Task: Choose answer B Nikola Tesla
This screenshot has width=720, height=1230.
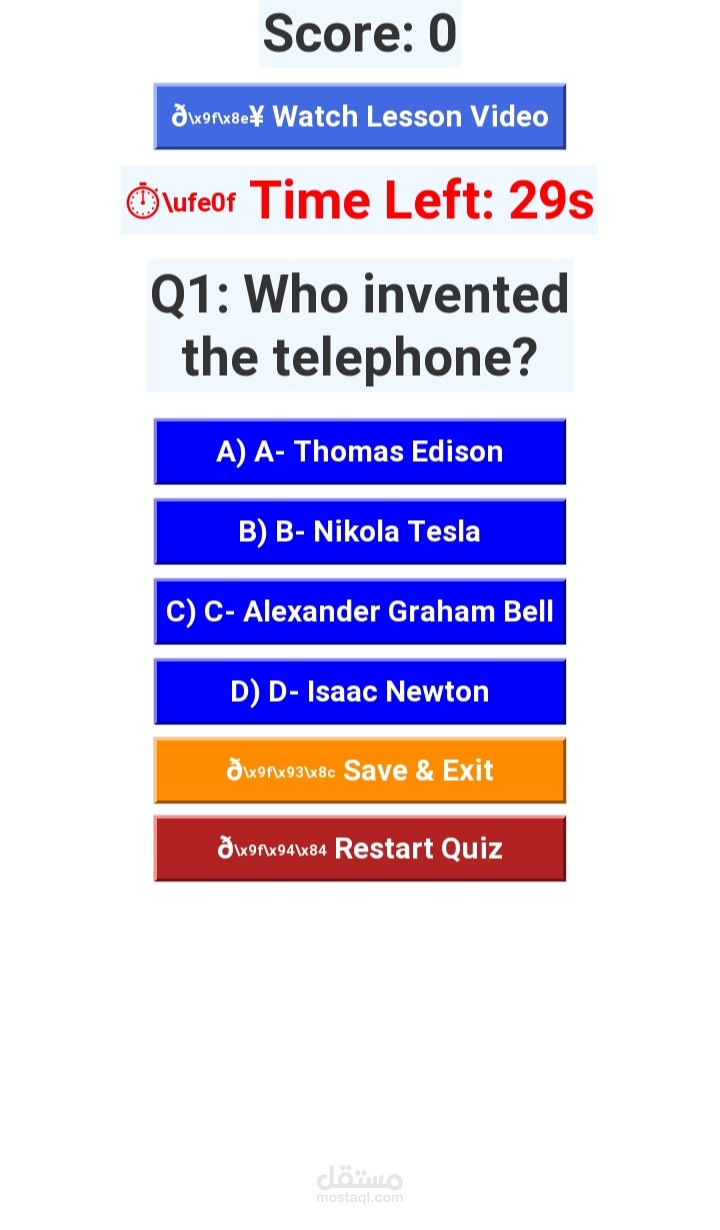Action: [360, 532]
